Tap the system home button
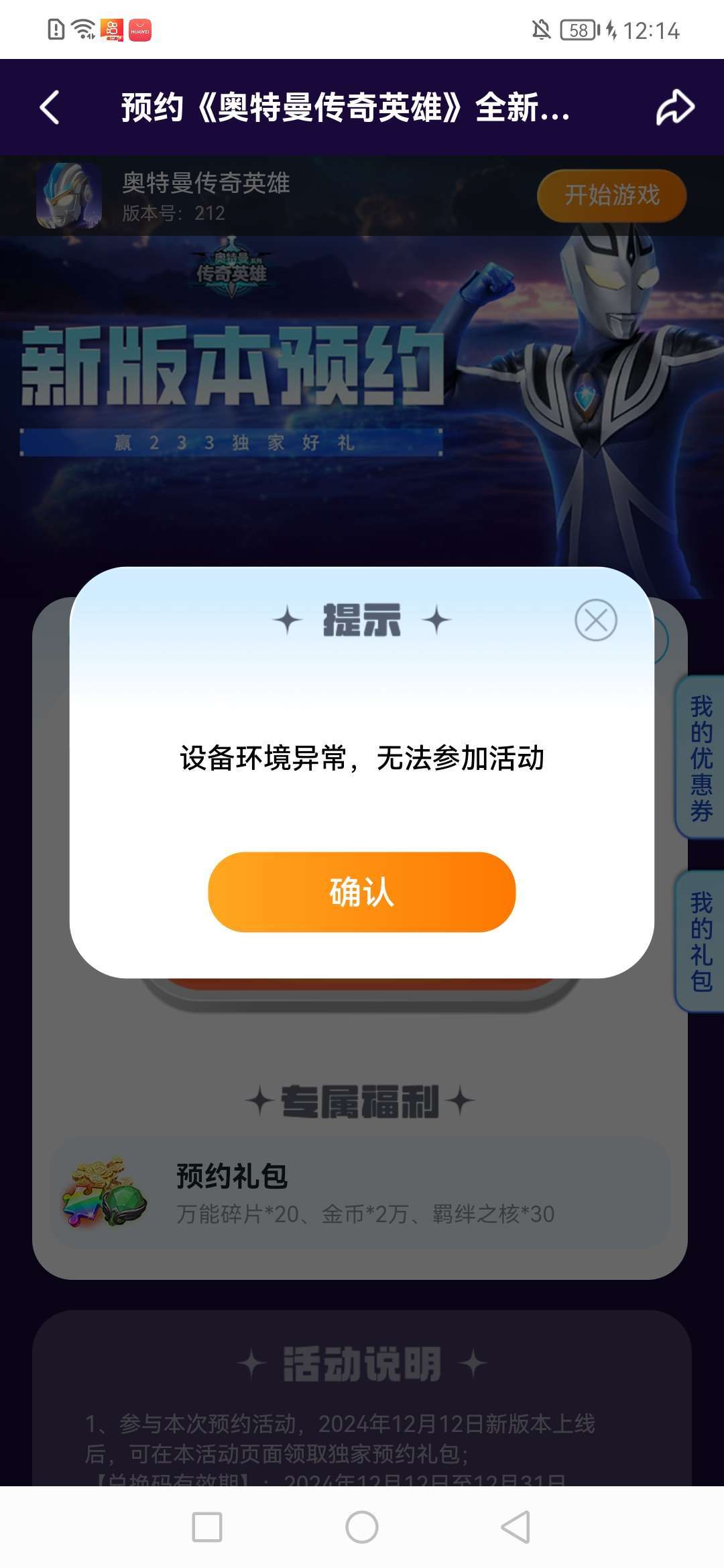Image resolution: width=724 pixels, height=1568 pixels. (x=362, y=1527)
